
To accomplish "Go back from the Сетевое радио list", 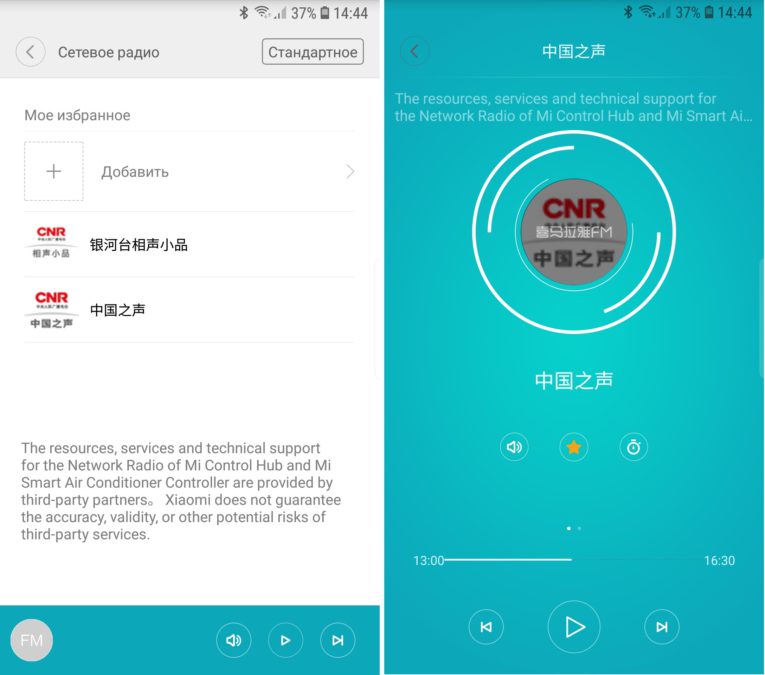I will coord(30,52).
